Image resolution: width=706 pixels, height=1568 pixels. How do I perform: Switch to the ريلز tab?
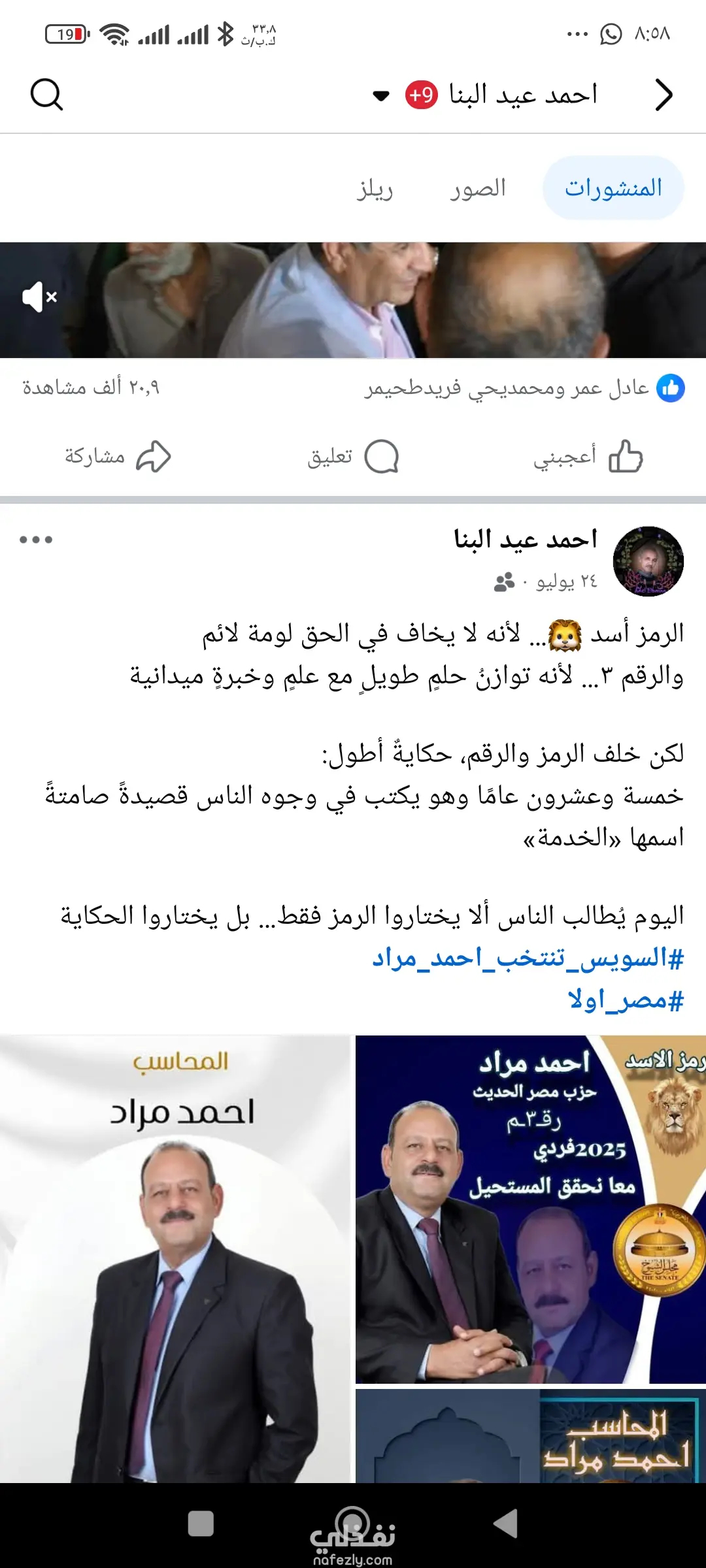pos(375,188)
